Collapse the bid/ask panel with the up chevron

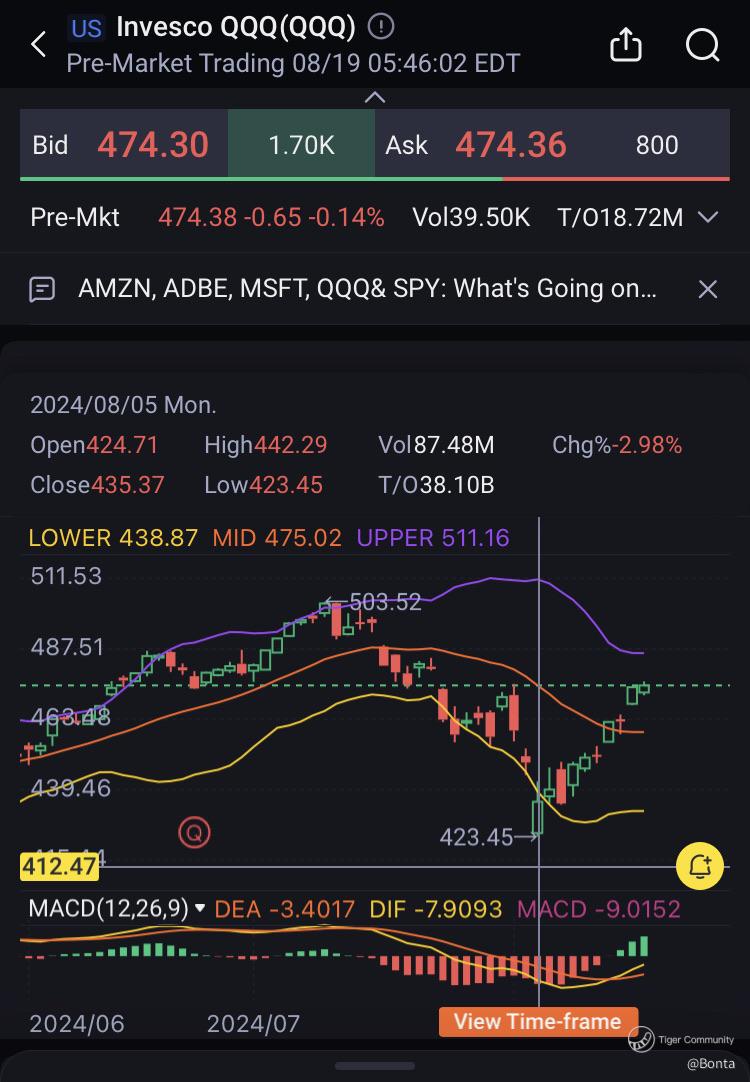(x=375, y=98)
